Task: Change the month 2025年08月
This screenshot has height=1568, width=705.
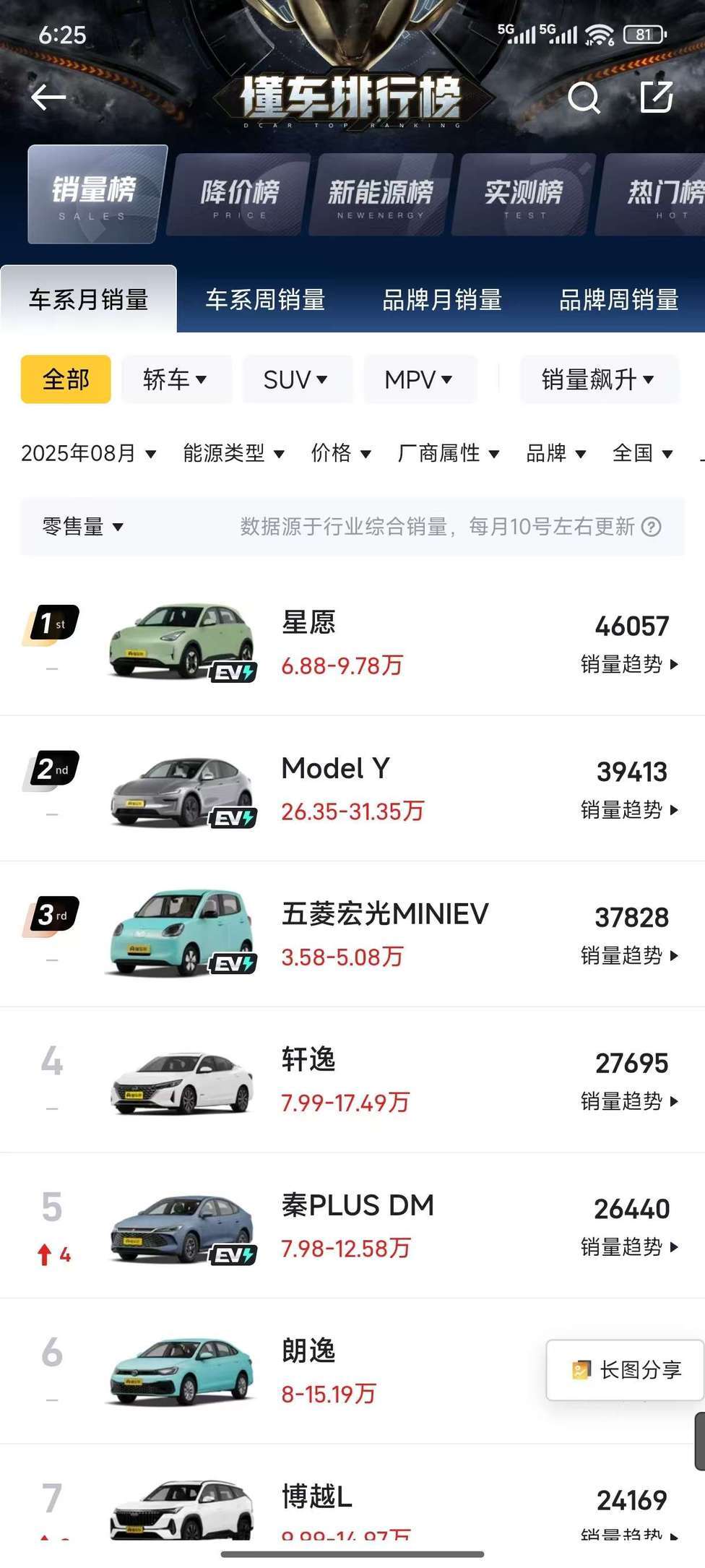Action: point(88,454)
